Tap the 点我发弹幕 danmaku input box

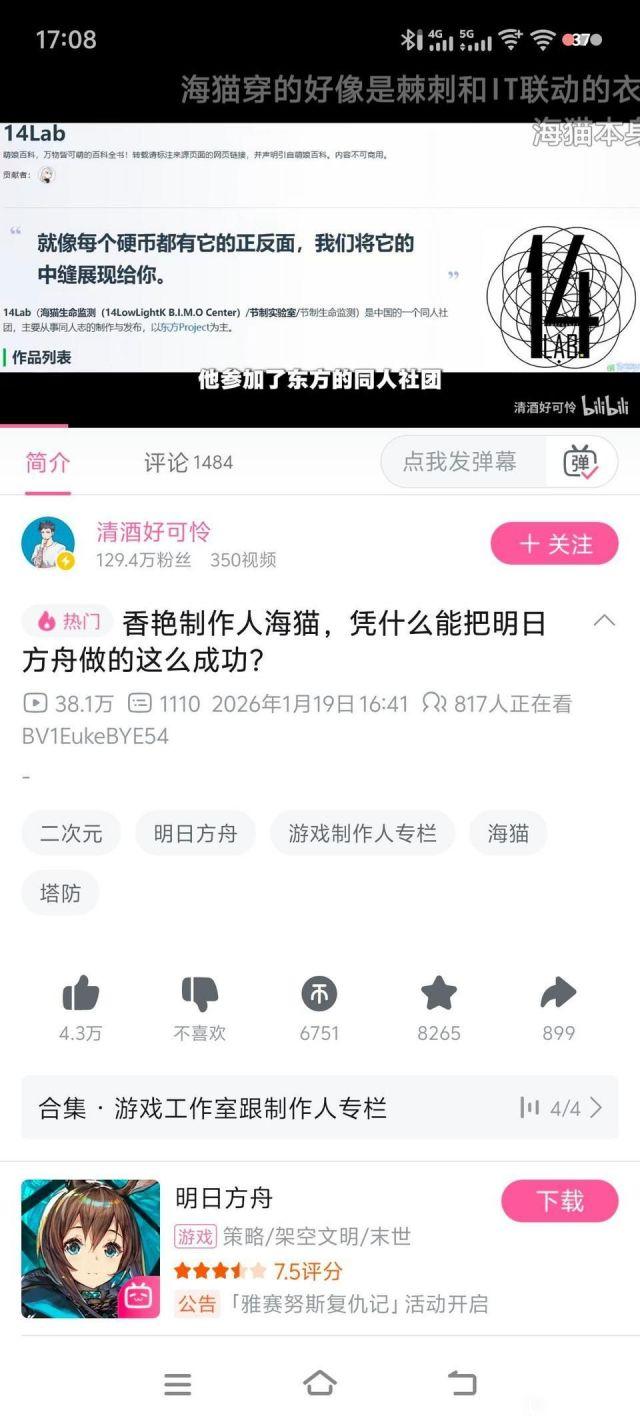click(x=460, y=461)
